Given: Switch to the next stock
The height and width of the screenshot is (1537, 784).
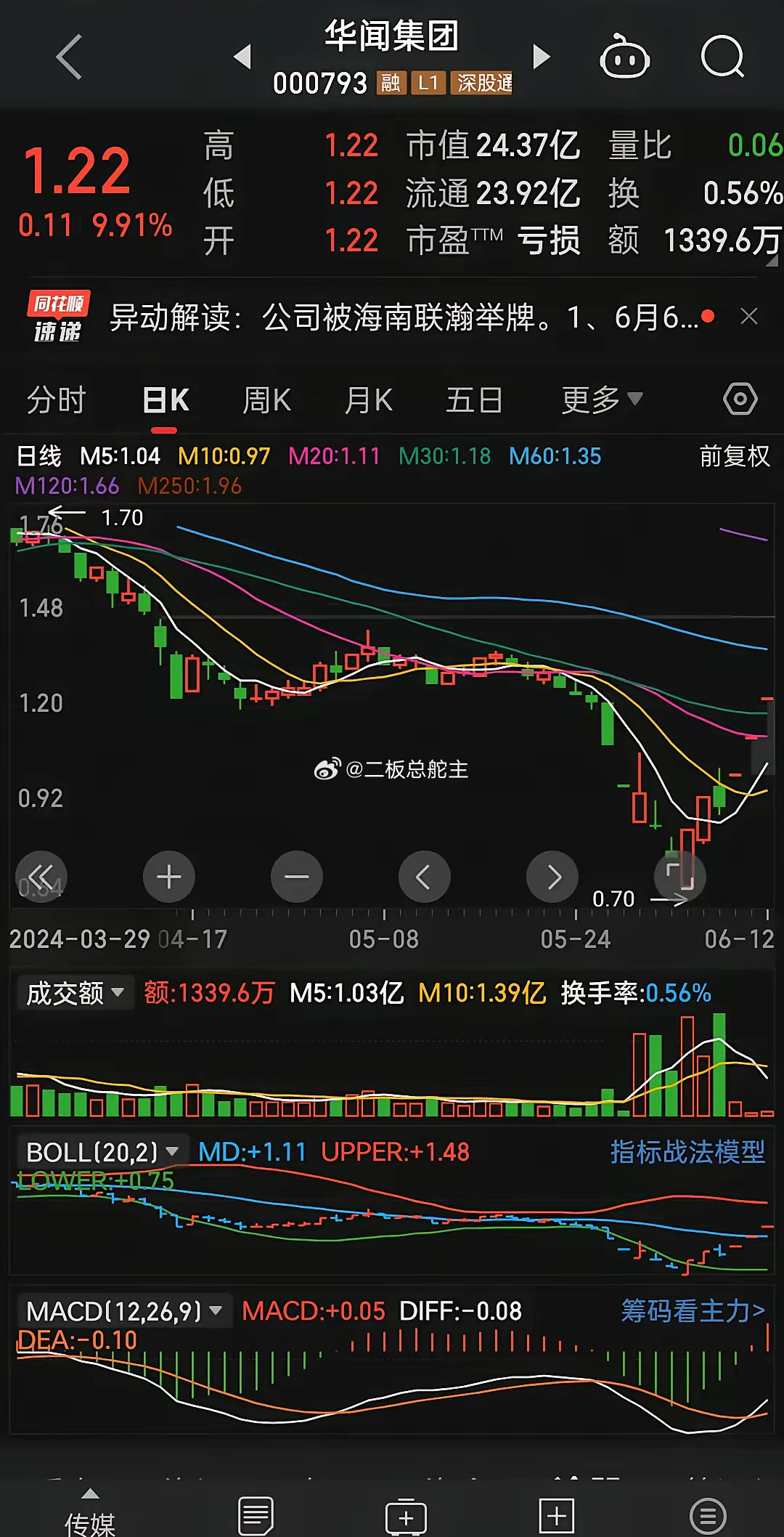Looking at the screenshot, I should pyautogui.click(x=541, y=57).
